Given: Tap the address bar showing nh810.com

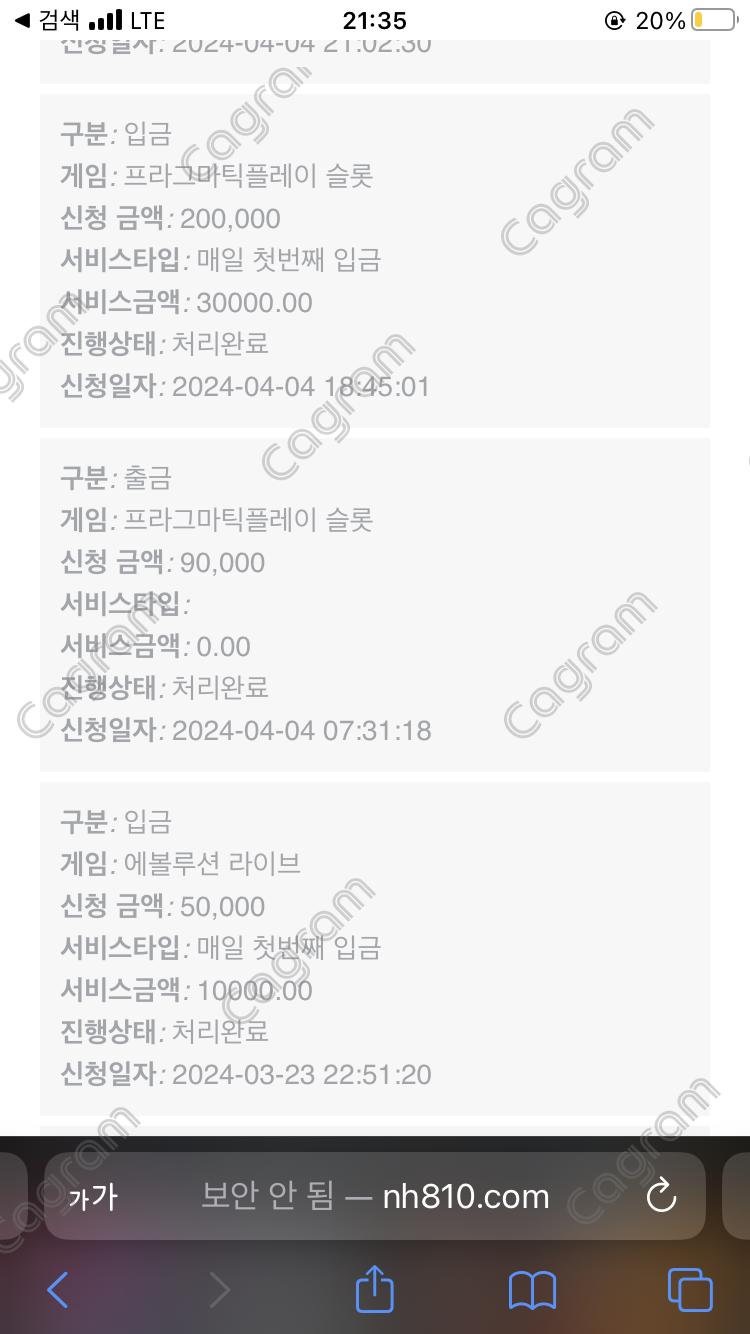Looking at the screenshot, I should [375, 1196].
